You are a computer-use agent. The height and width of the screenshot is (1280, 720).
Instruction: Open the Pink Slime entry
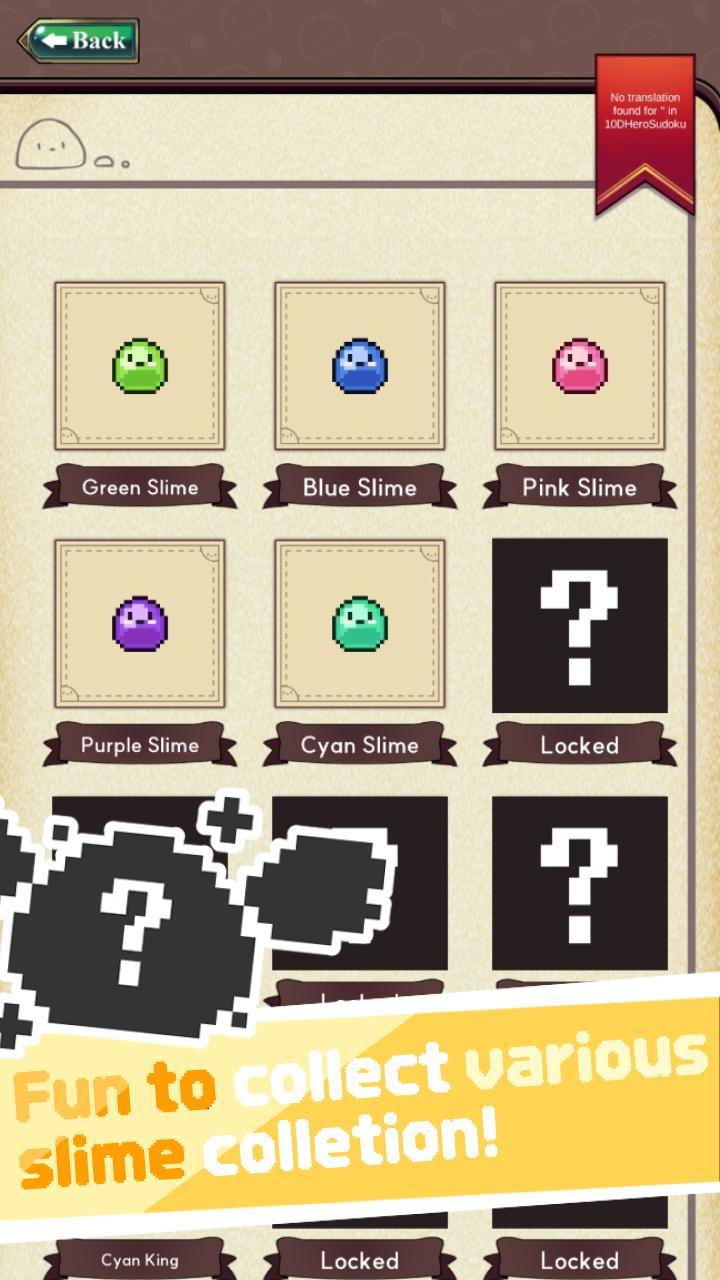pyautogui.click(x=580, y=366)
